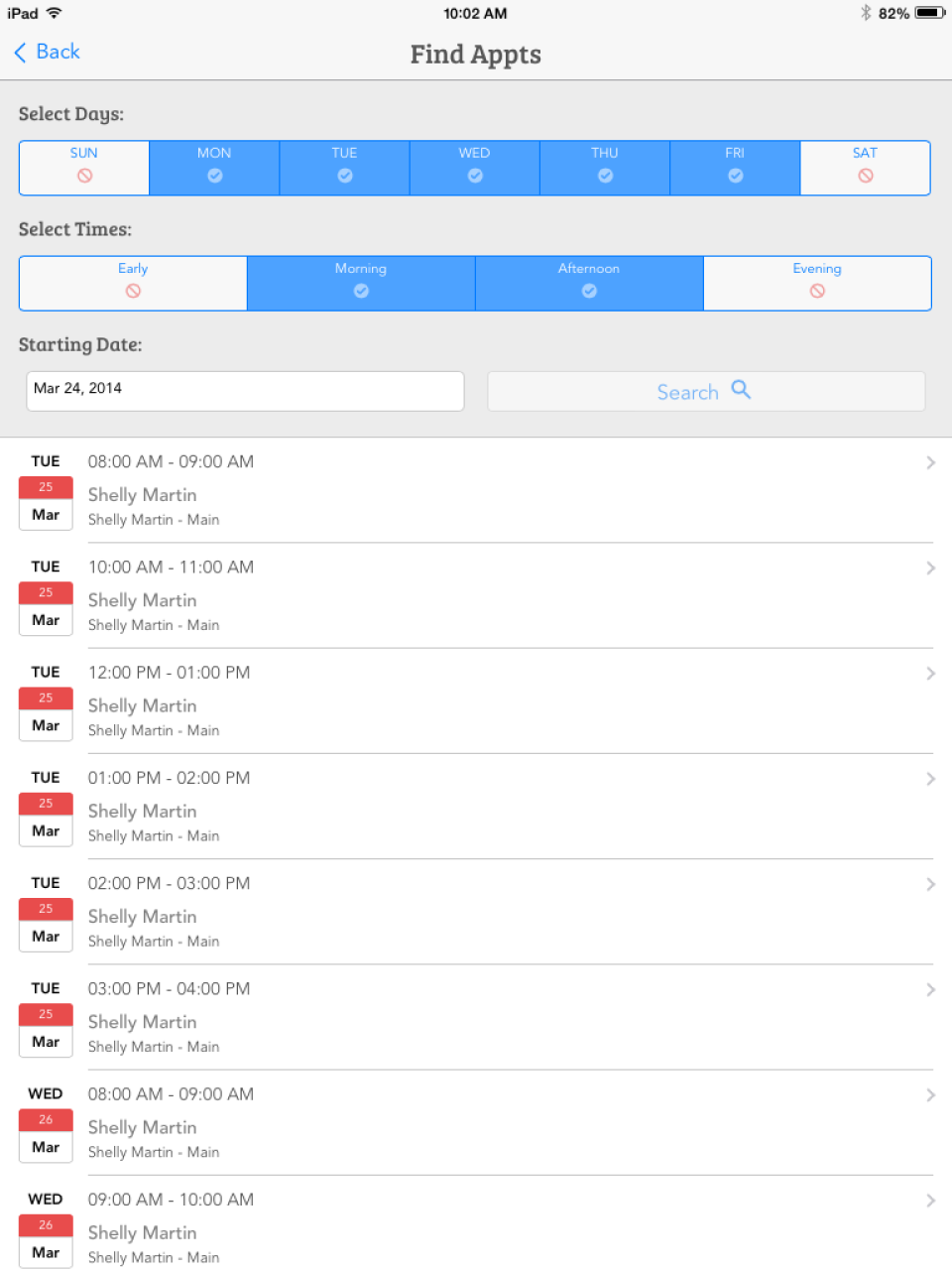Change the Mar 24, 2014 starting date
The height and width of the screenshot is (1270, 952).
pyautogui.click(x=245, y=391)
